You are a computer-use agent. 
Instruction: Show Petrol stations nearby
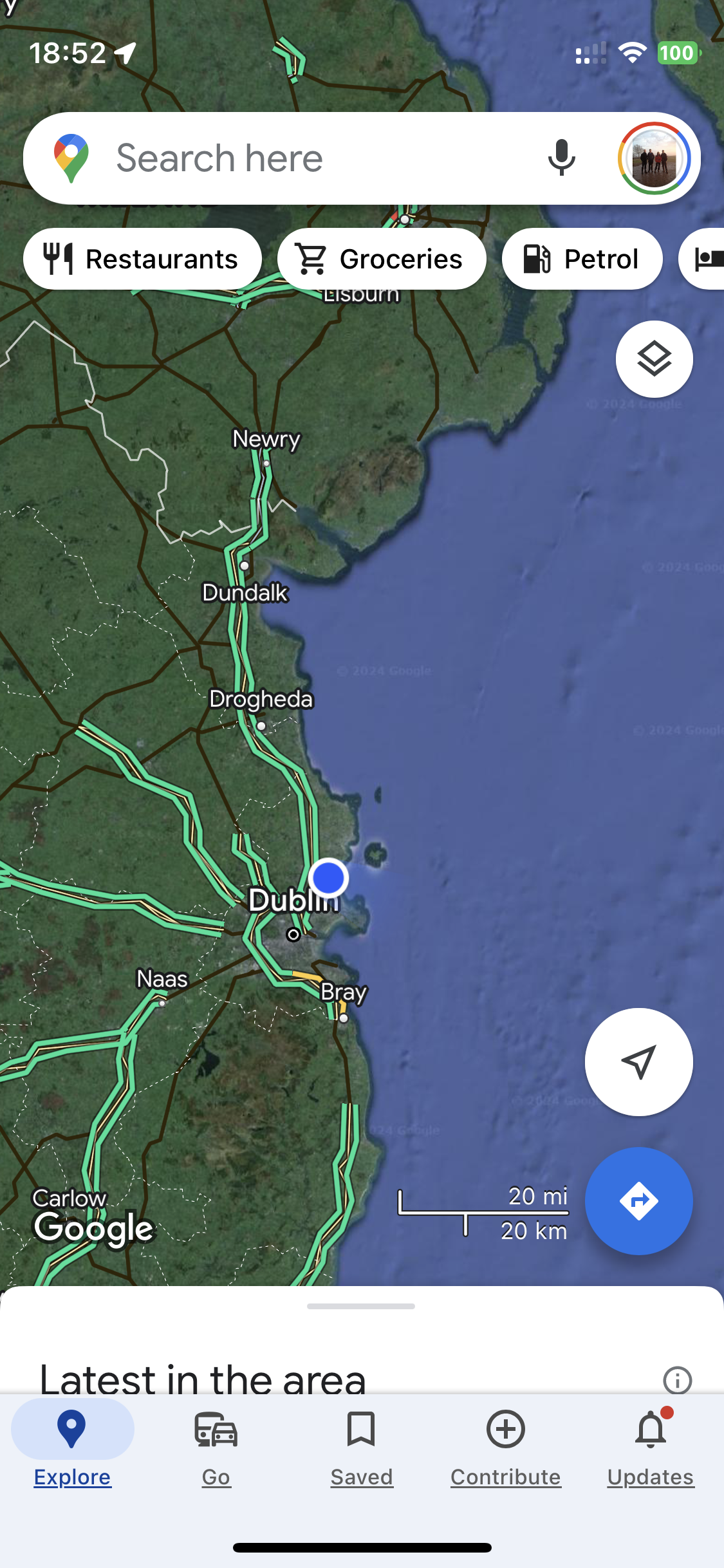tap(582, 259)
